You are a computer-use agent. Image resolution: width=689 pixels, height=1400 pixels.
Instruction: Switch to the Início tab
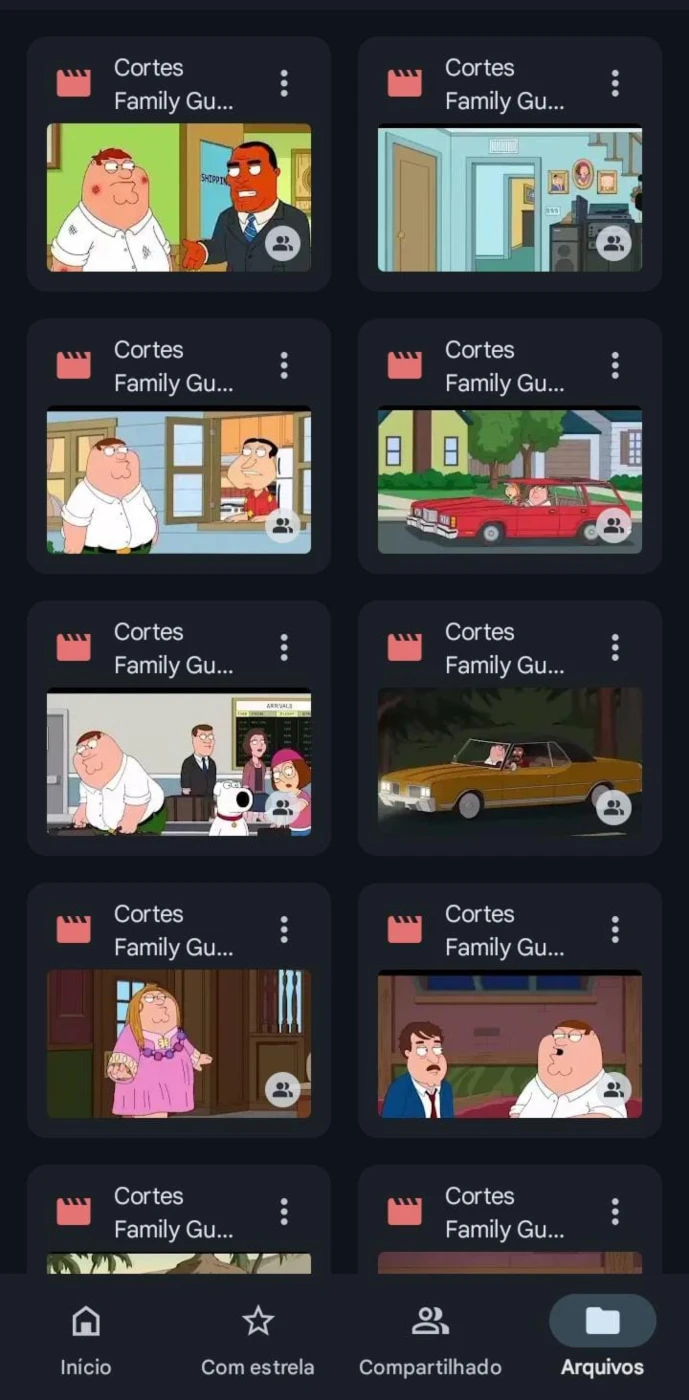(x=85, y=1340)
